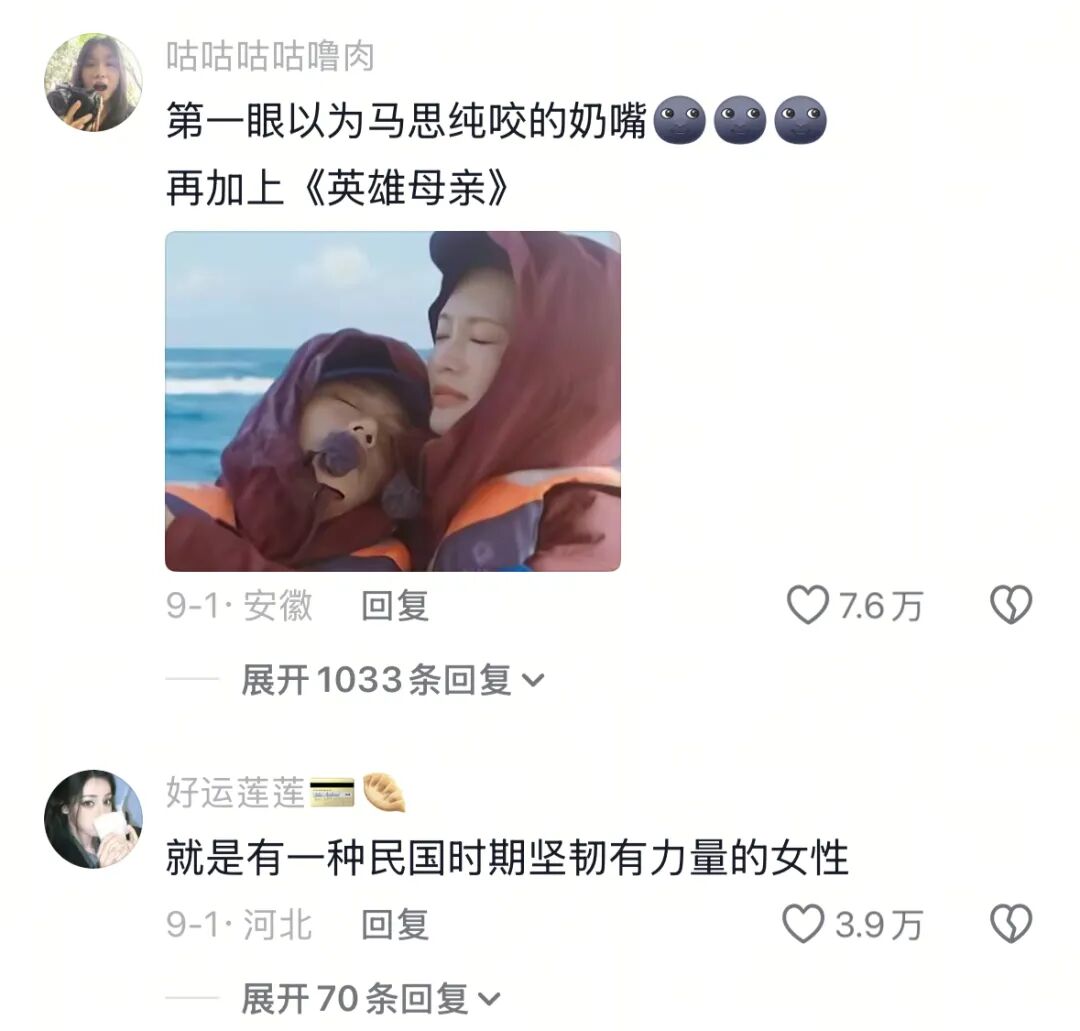Open 好运莲莲's profile avatar
1080x1031 pixels.
pos(93,819)
